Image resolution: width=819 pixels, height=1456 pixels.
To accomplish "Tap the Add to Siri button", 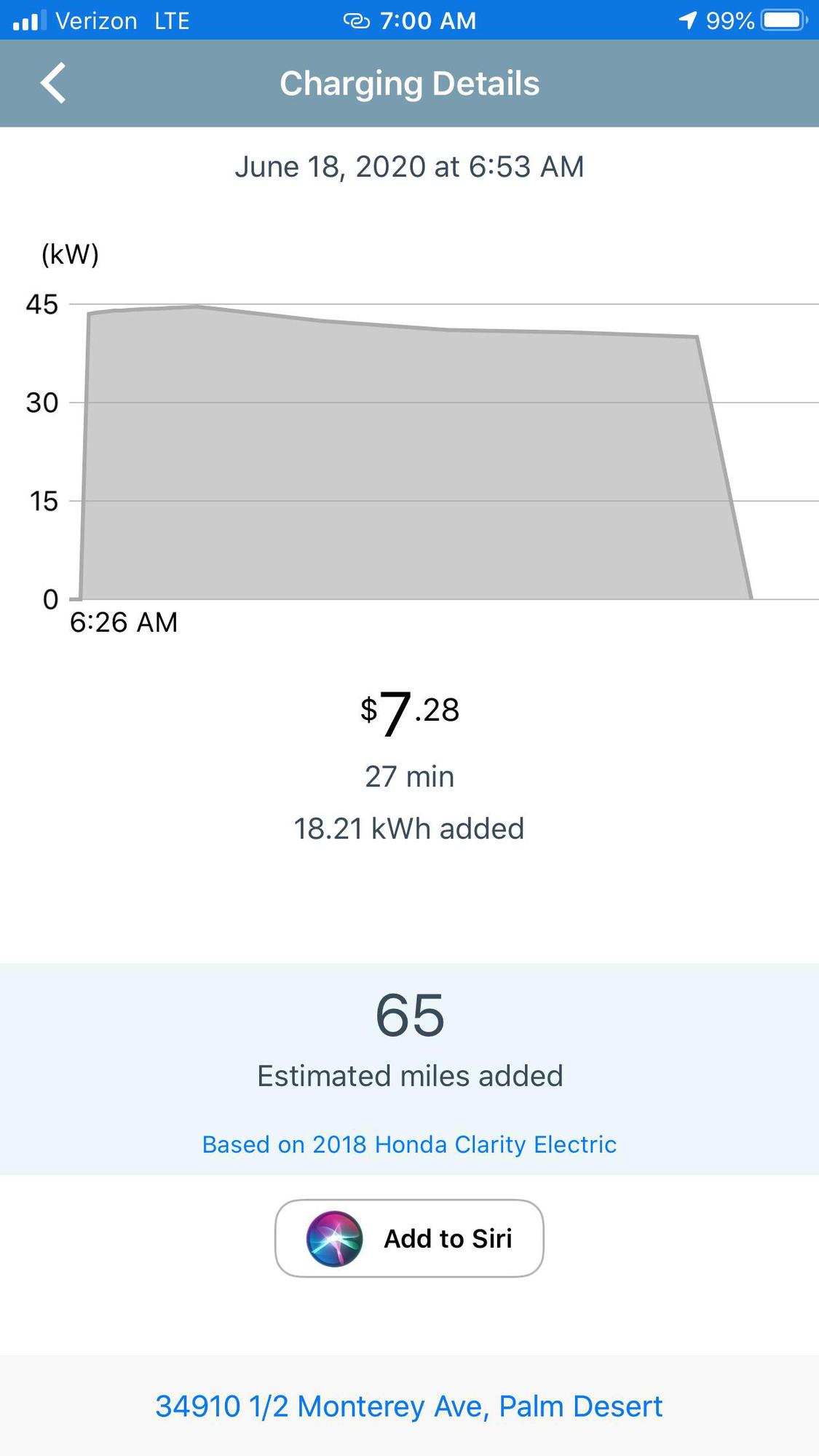I will (x=409, y=1238).
